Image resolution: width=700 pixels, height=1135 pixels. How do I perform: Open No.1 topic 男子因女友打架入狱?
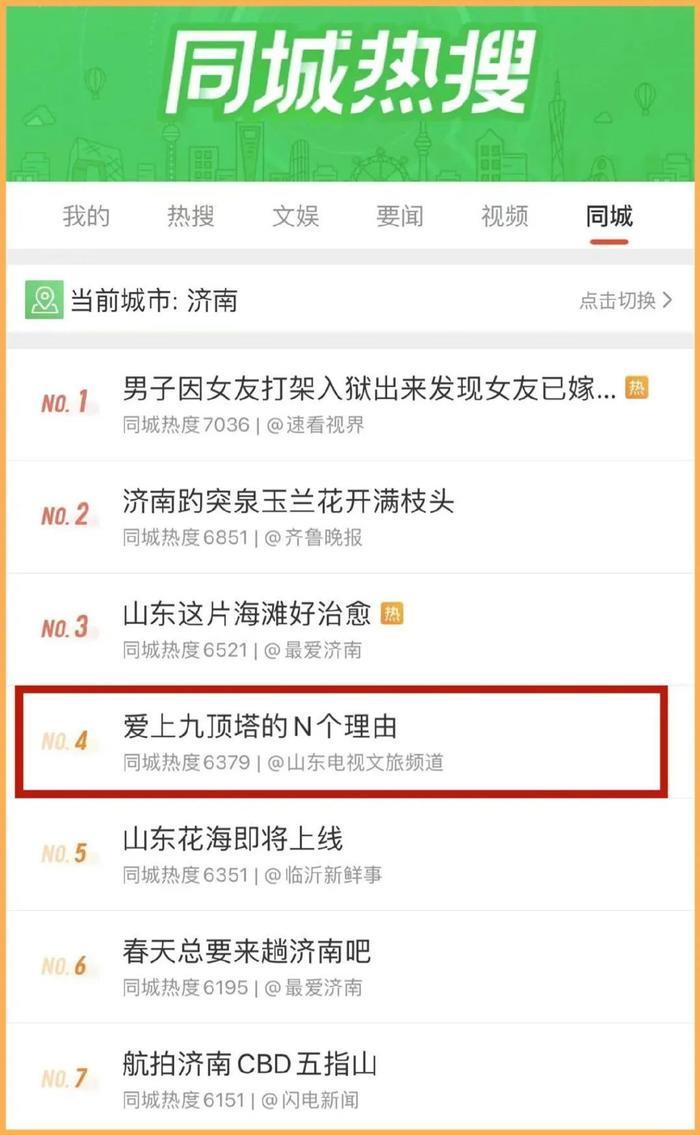pyautogui.click(x=368, y=389)
